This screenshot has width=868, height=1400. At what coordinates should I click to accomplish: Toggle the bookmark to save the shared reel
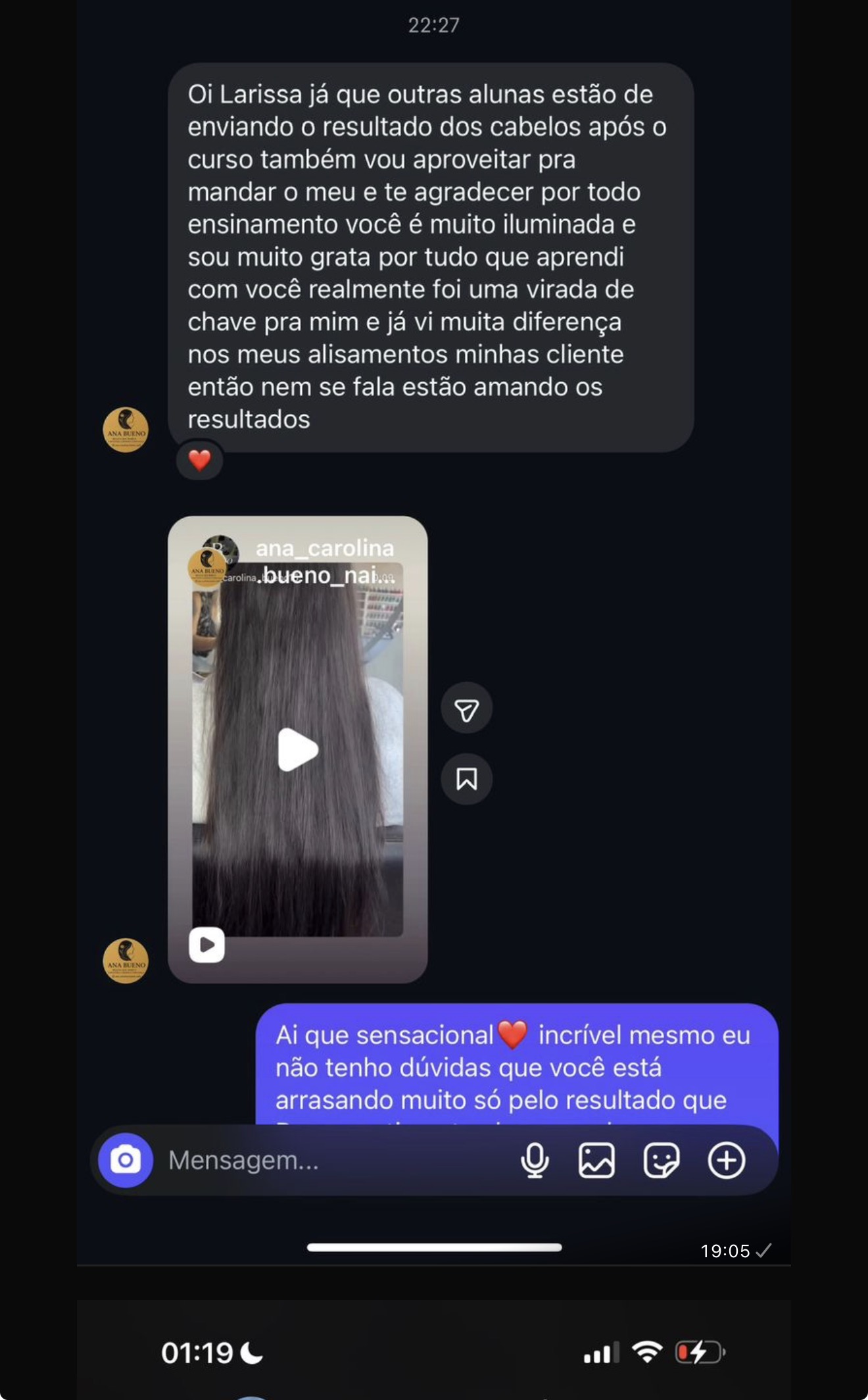tap(467, 778)
